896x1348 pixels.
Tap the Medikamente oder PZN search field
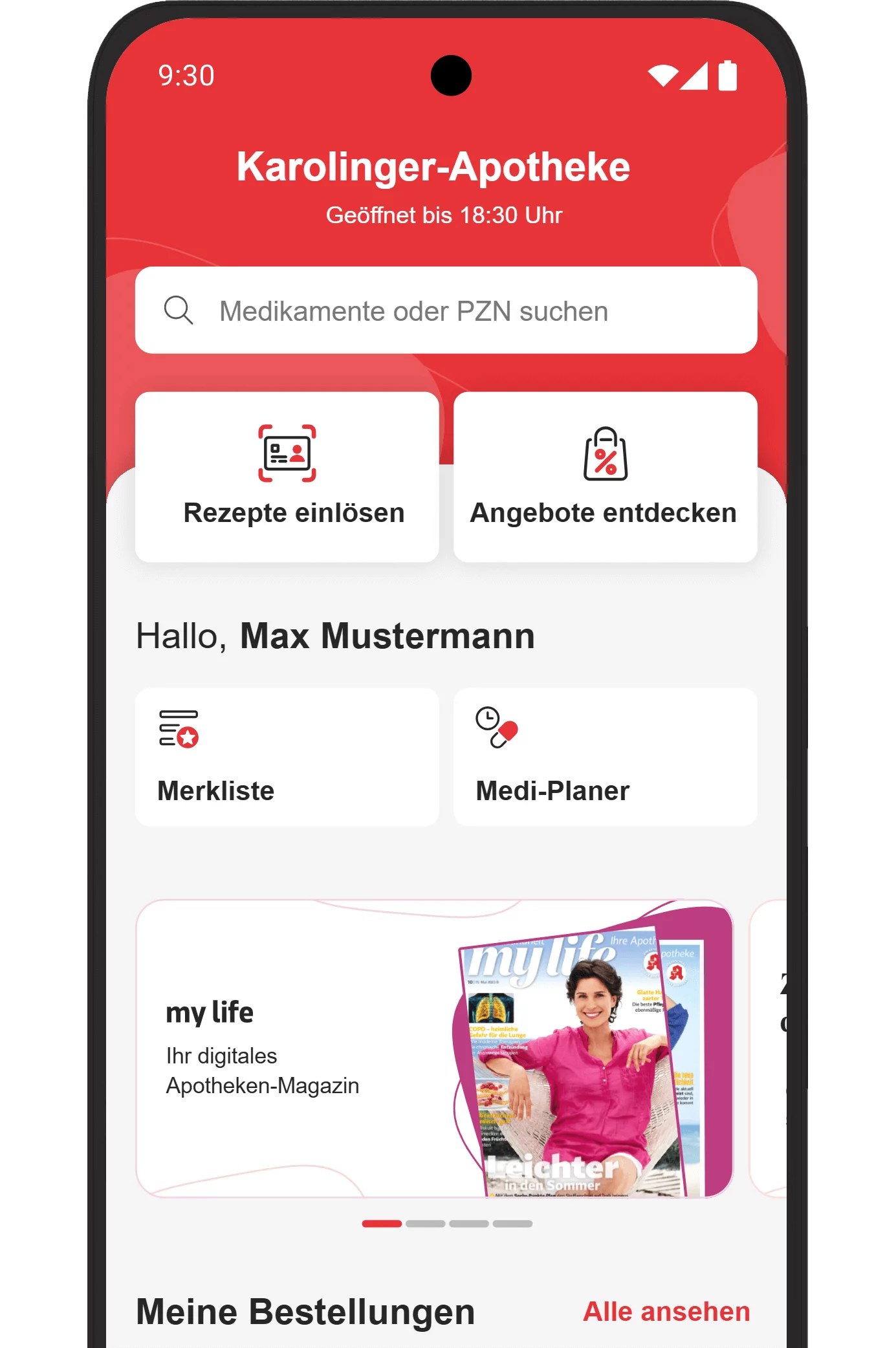coord(446,310)
